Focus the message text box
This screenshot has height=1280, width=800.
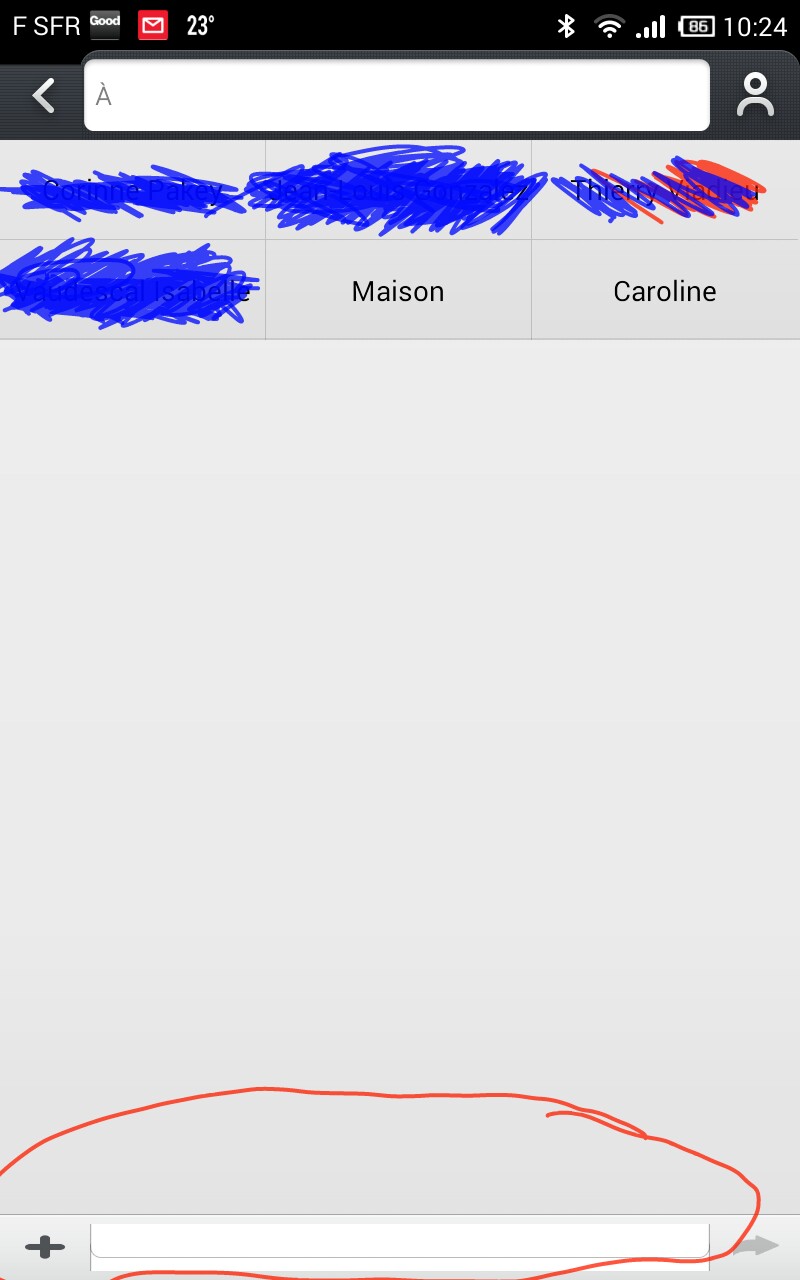pyautogui.click(x=400, y=1241)
